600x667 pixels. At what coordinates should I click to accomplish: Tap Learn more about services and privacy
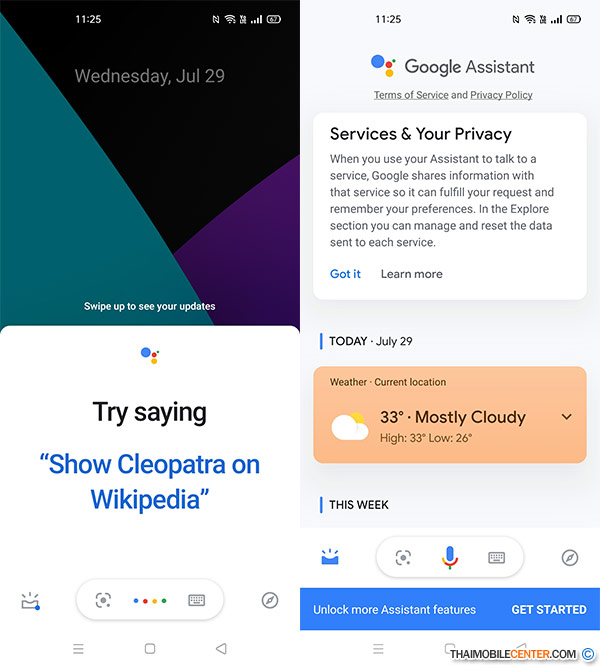pyautogui.click(x=411, y=274)
